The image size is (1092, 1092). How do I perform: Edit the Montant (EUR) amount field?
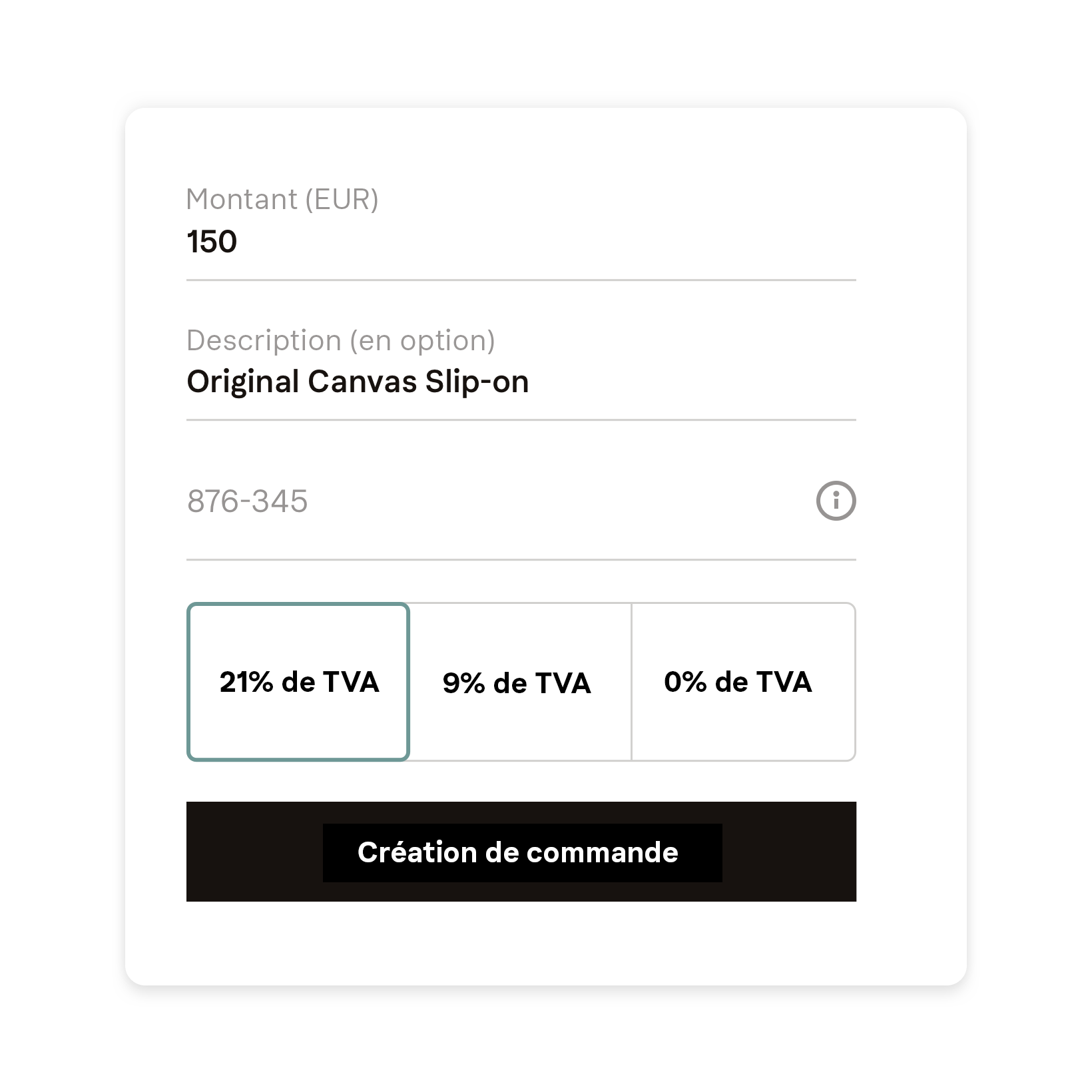point(519,242)
